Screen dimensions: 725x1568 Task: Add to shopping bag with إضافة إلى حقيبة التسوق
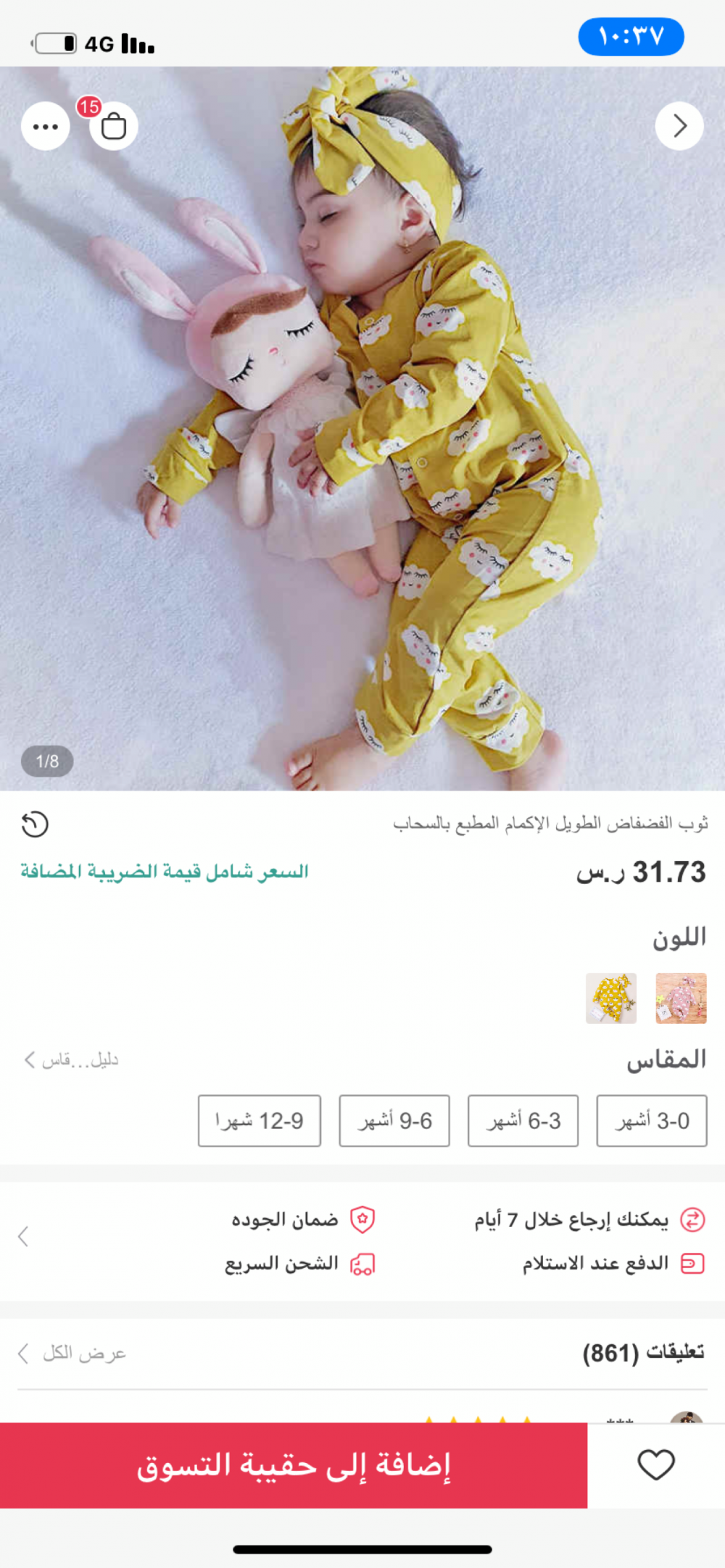click(294, 1465)
